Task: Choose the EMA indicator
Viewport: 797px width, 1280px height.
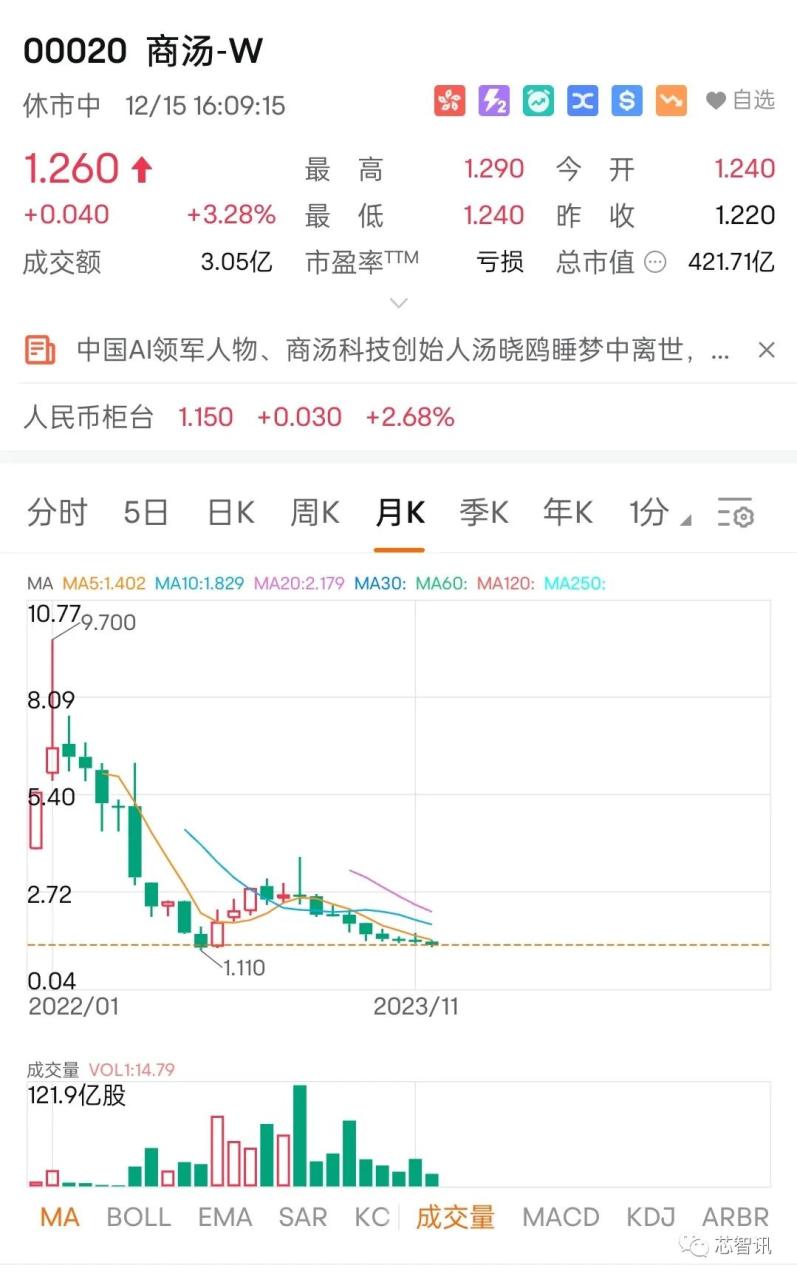Action: (225, 1217)
